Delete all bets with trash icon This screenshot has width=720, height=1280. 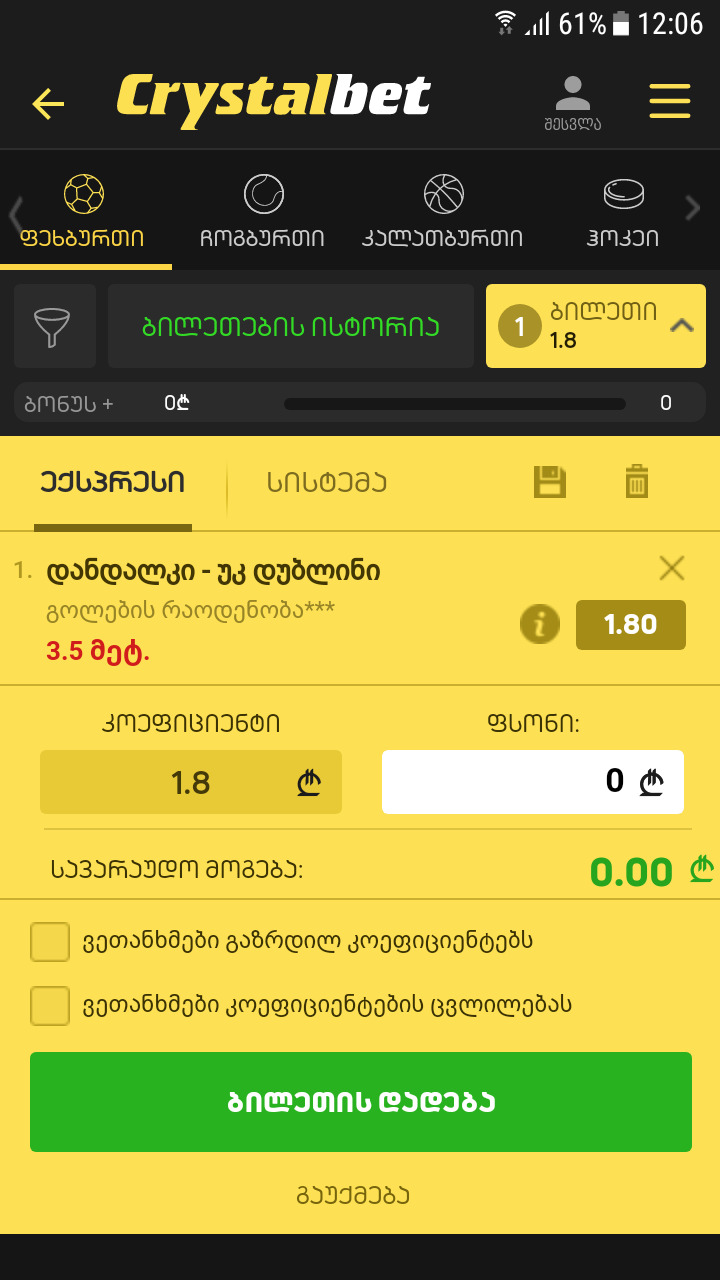pyautogui.click(x=637, y=482)
